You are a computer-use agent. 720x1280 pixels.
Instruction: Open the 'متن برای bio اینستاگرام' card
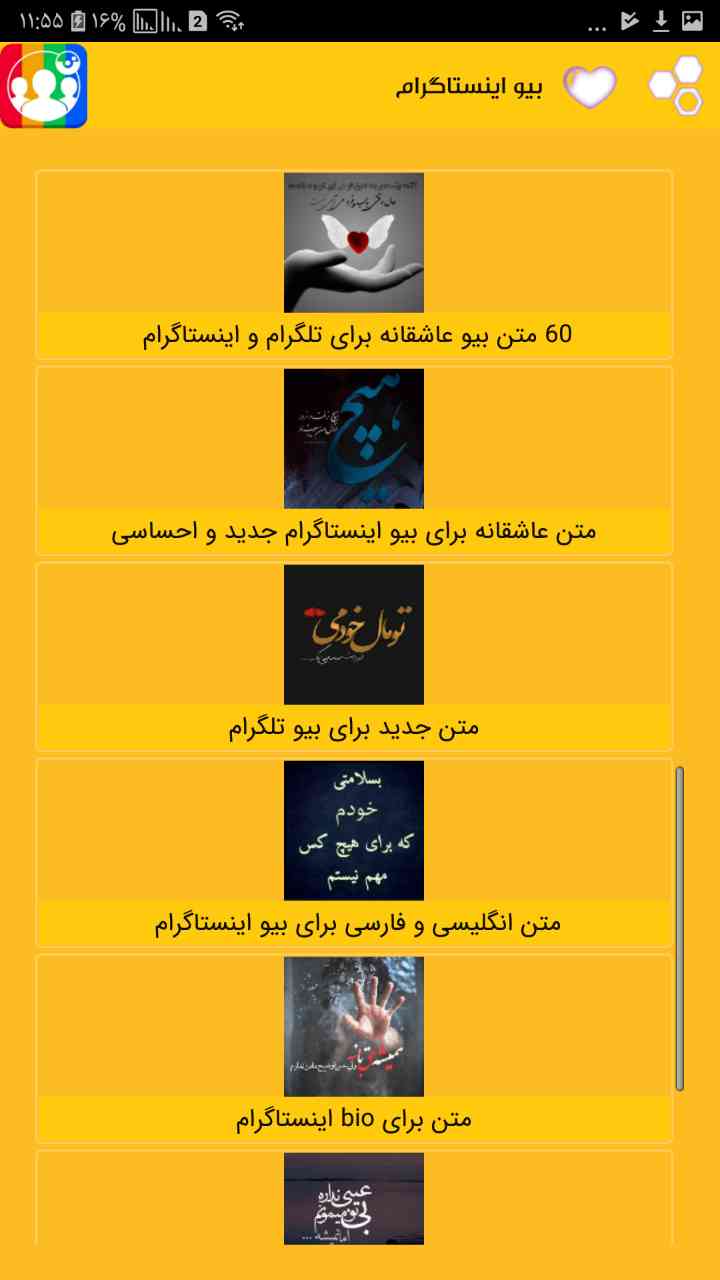coord(354,1049)
